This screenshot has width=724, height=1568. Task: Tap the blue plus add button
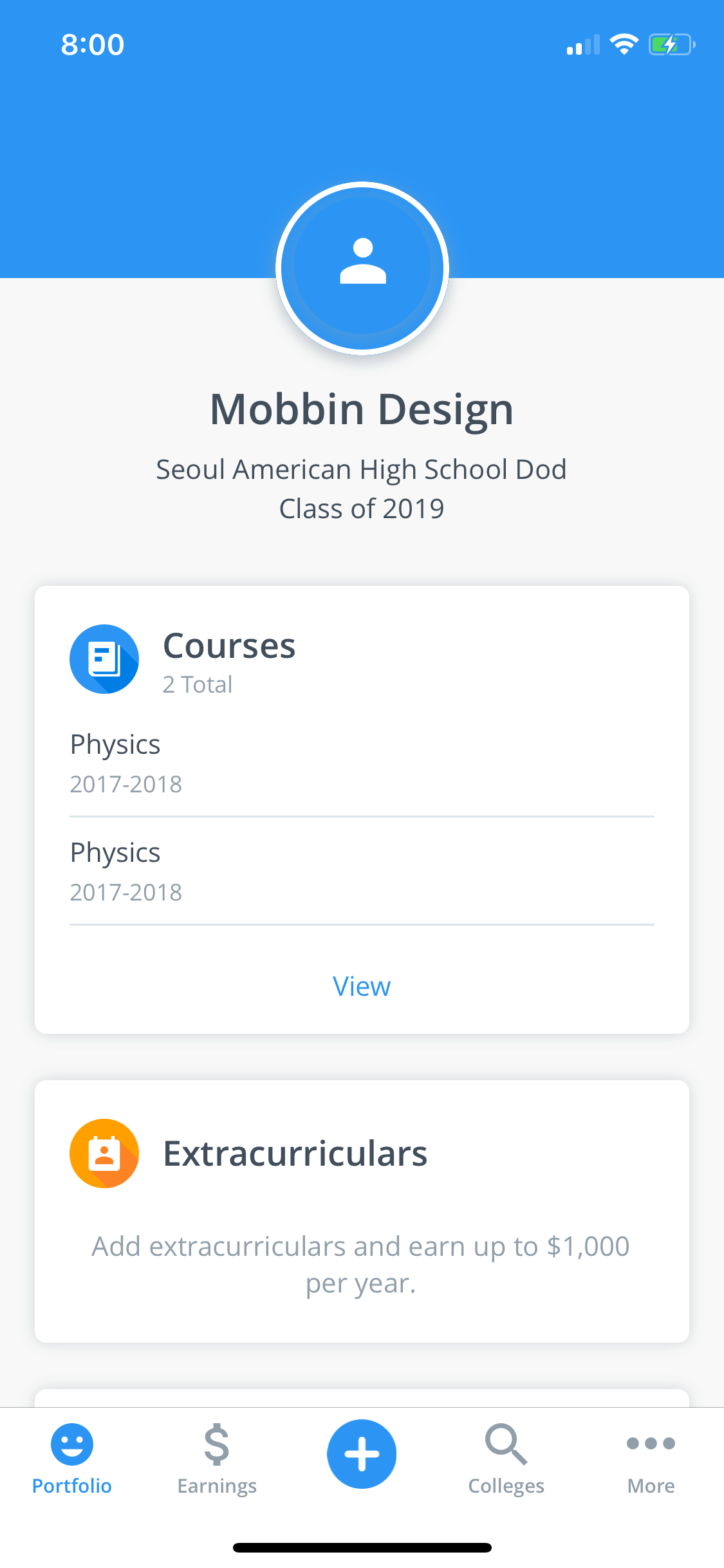click(x=362, y=1454)
